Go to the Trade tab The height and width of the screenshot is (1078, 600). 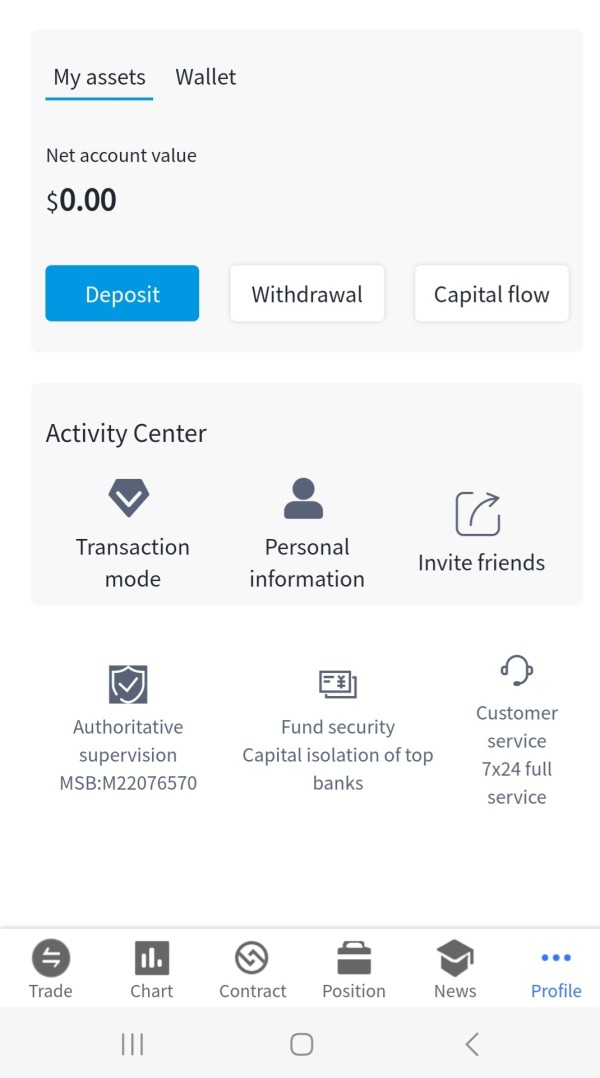(50, 969)
